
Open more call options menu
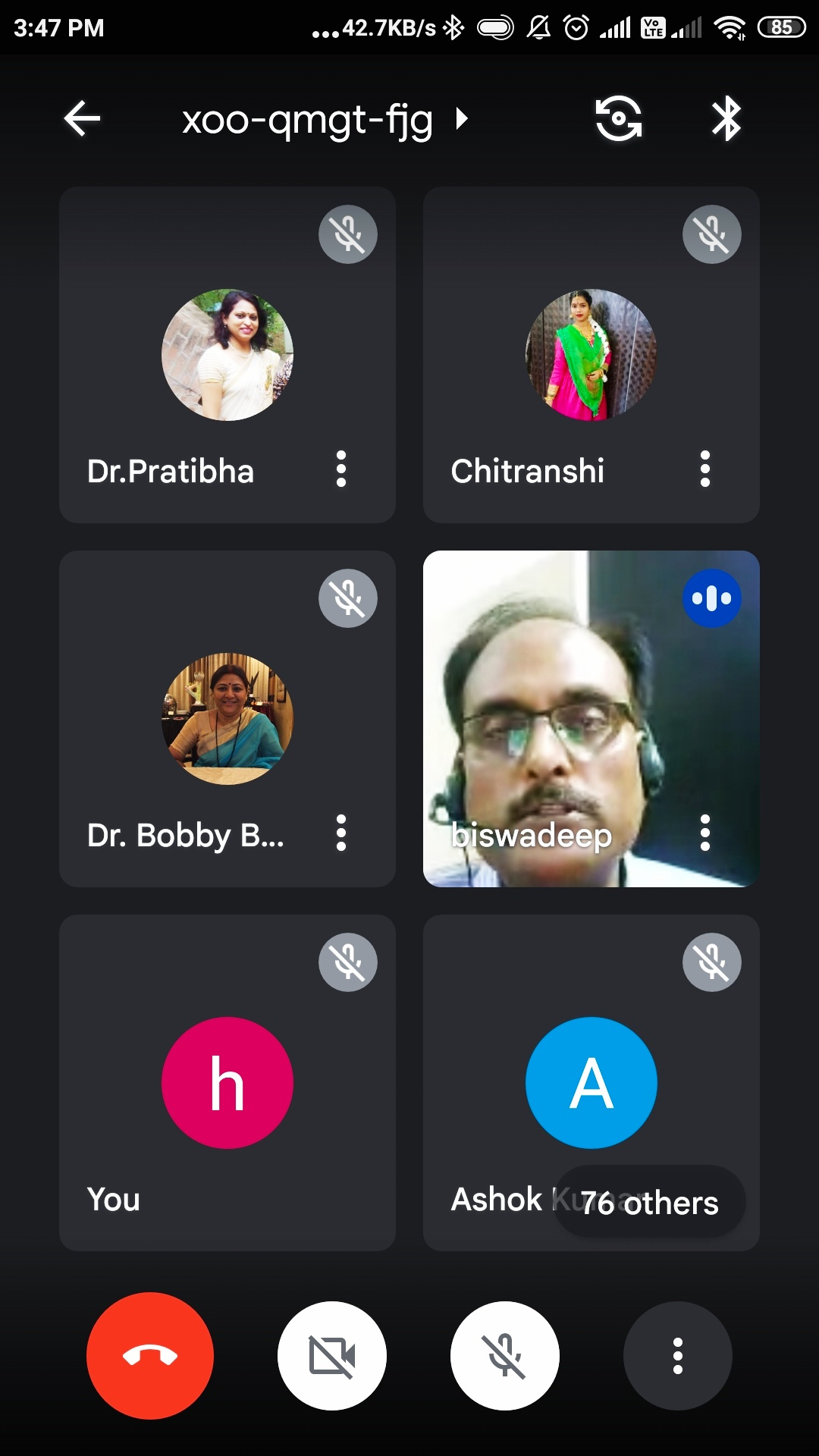tap(678, 1356)
